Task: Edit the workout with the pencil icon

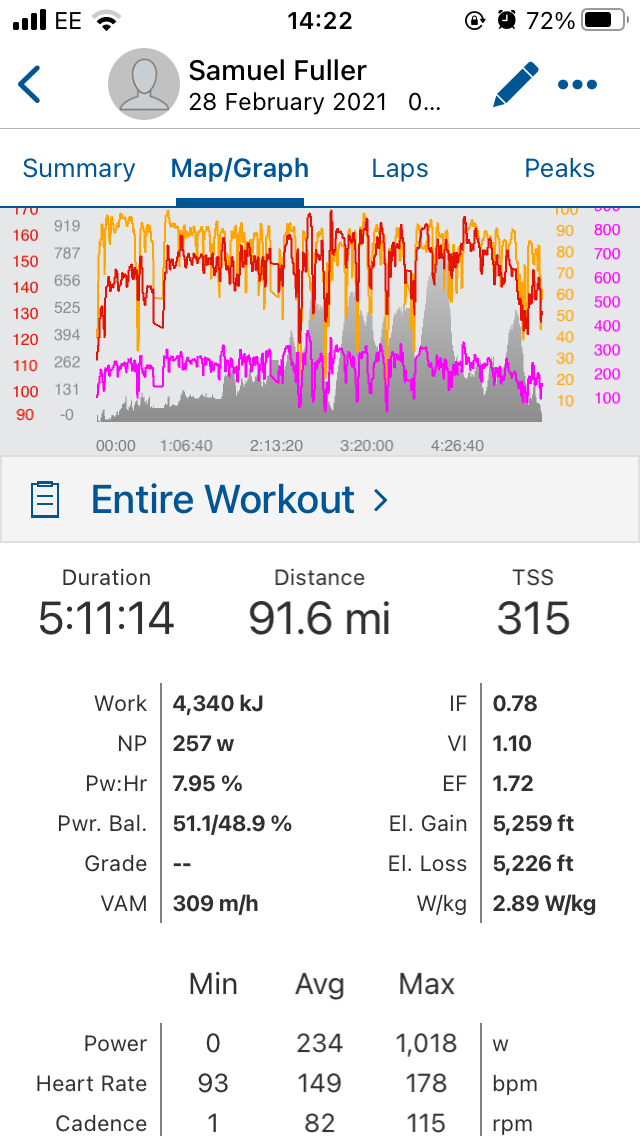Action: click(516, 85)
